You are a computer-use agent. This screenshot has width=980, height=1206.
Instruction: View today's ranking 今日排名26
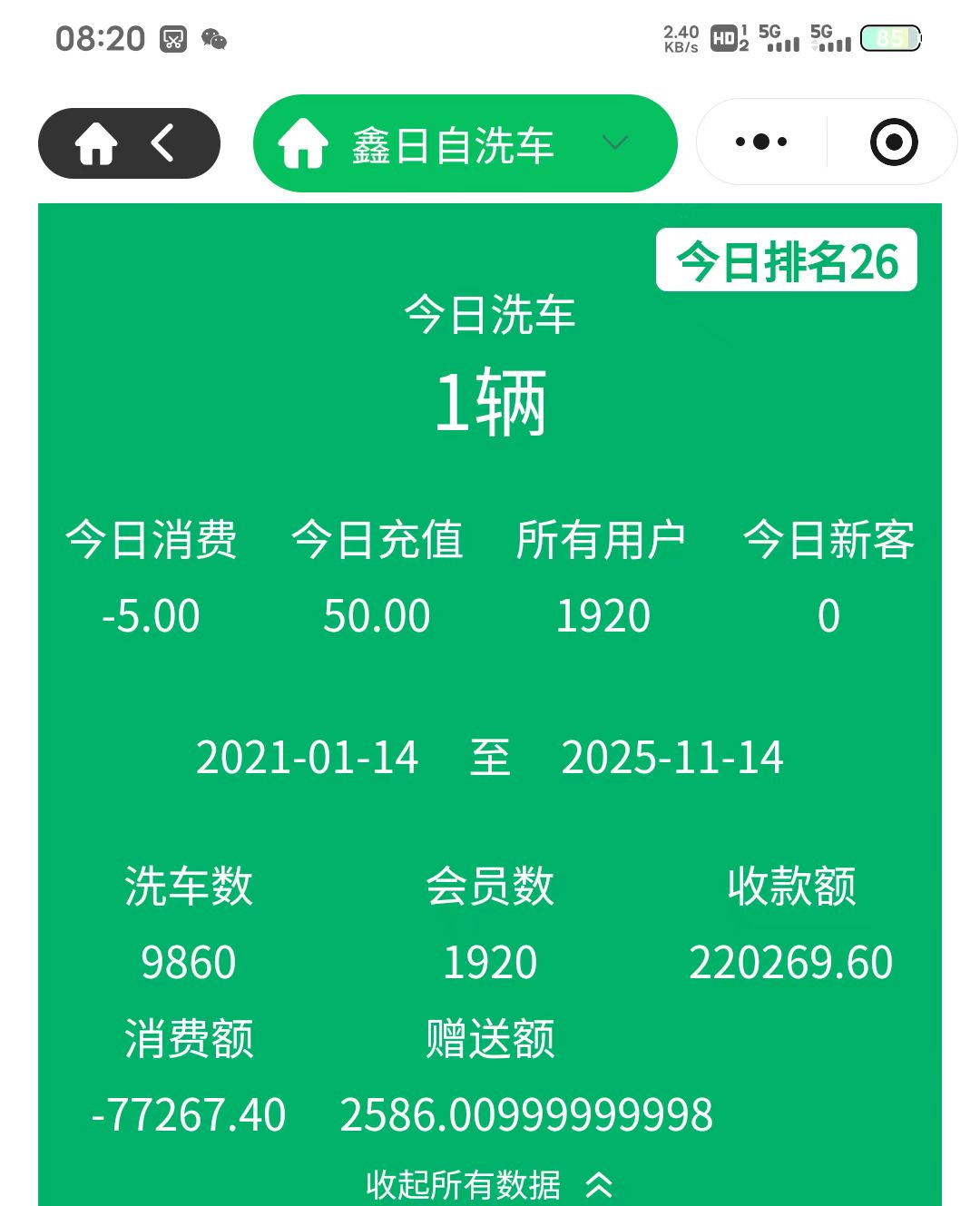tap(786, 261)
